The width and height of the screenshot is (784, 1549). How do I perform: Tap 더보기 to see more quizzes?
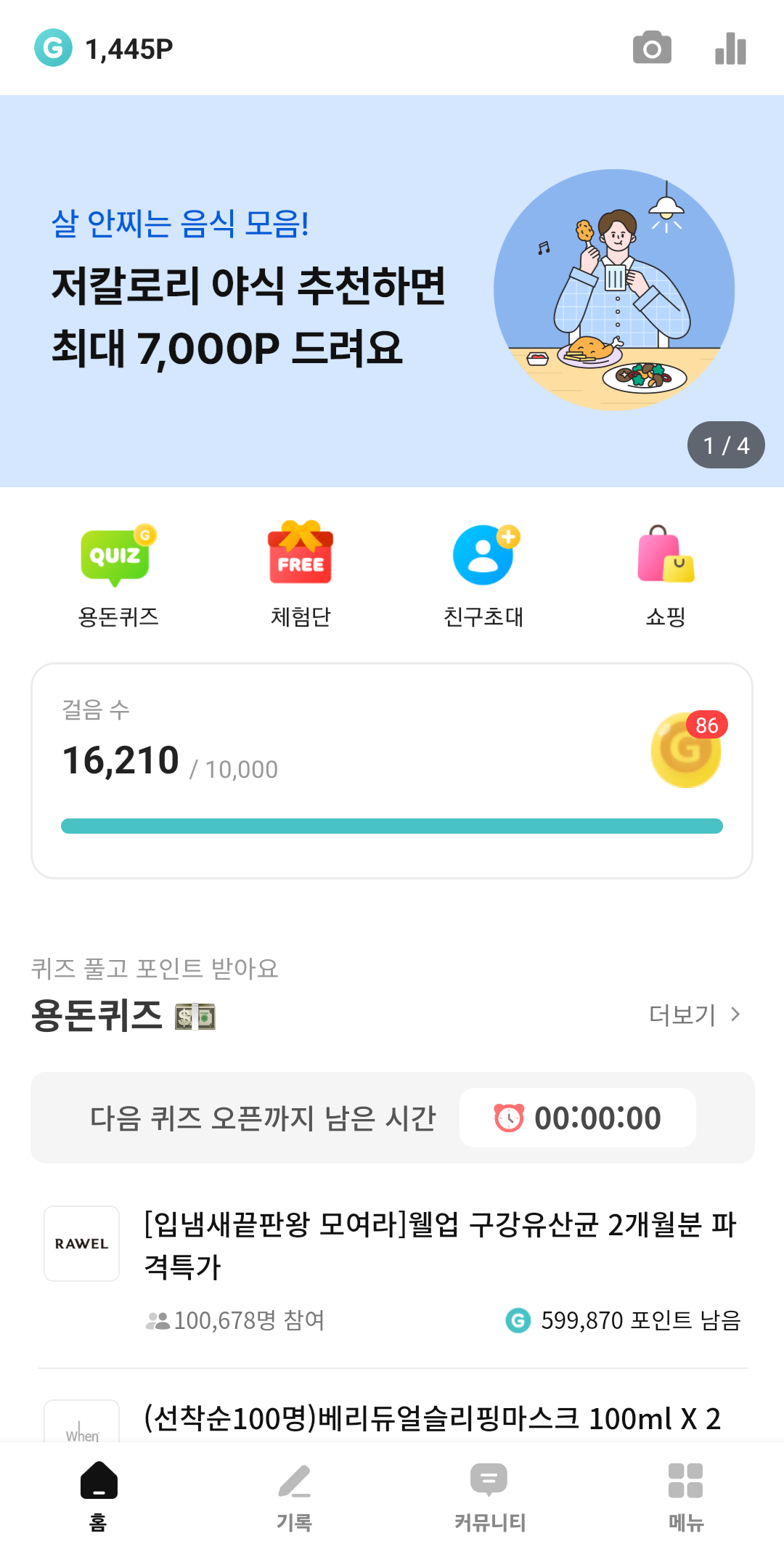pyautogui.click(x=694, y=1015)
